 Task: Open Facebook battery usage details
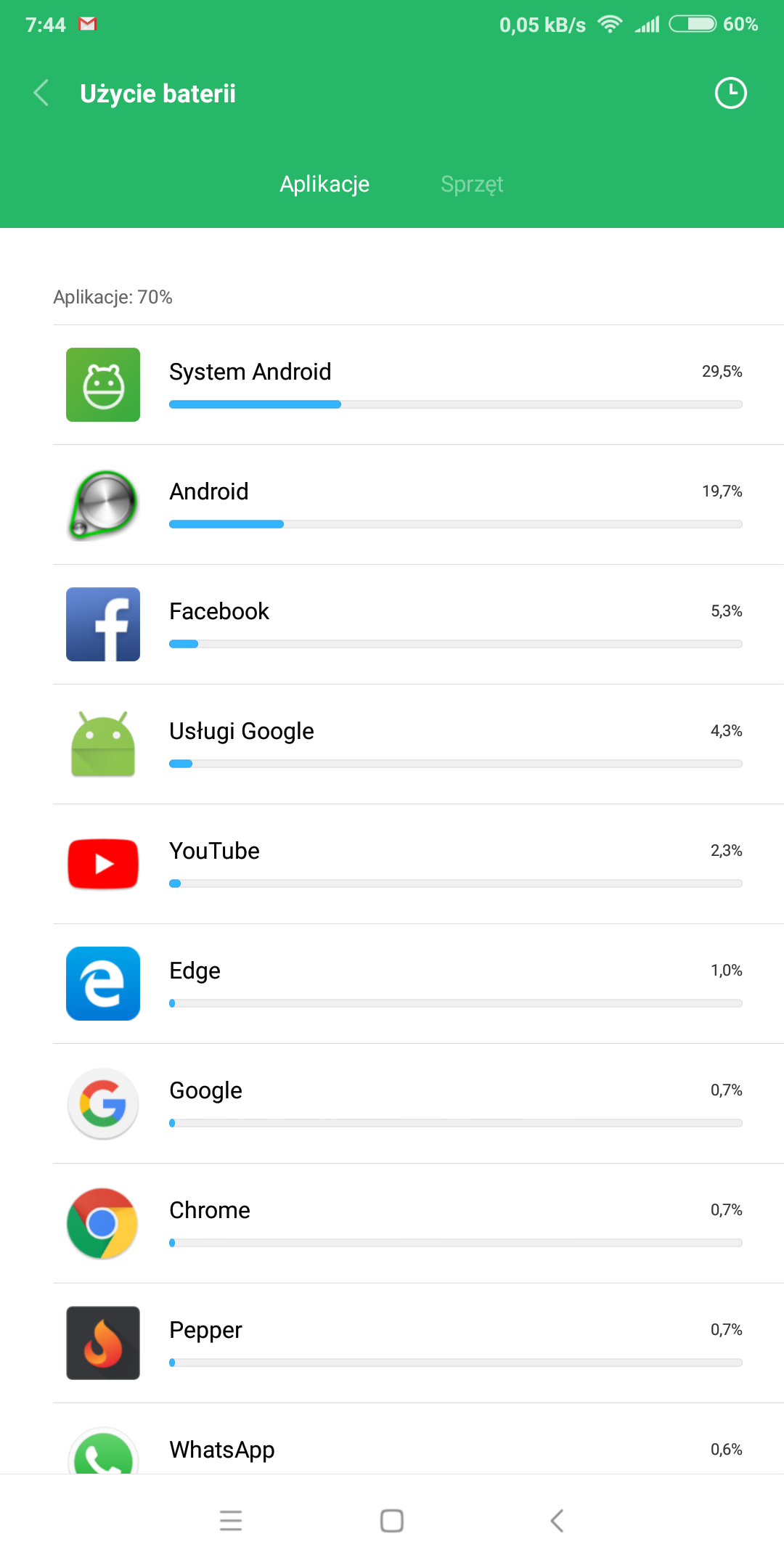coord(418,624)
